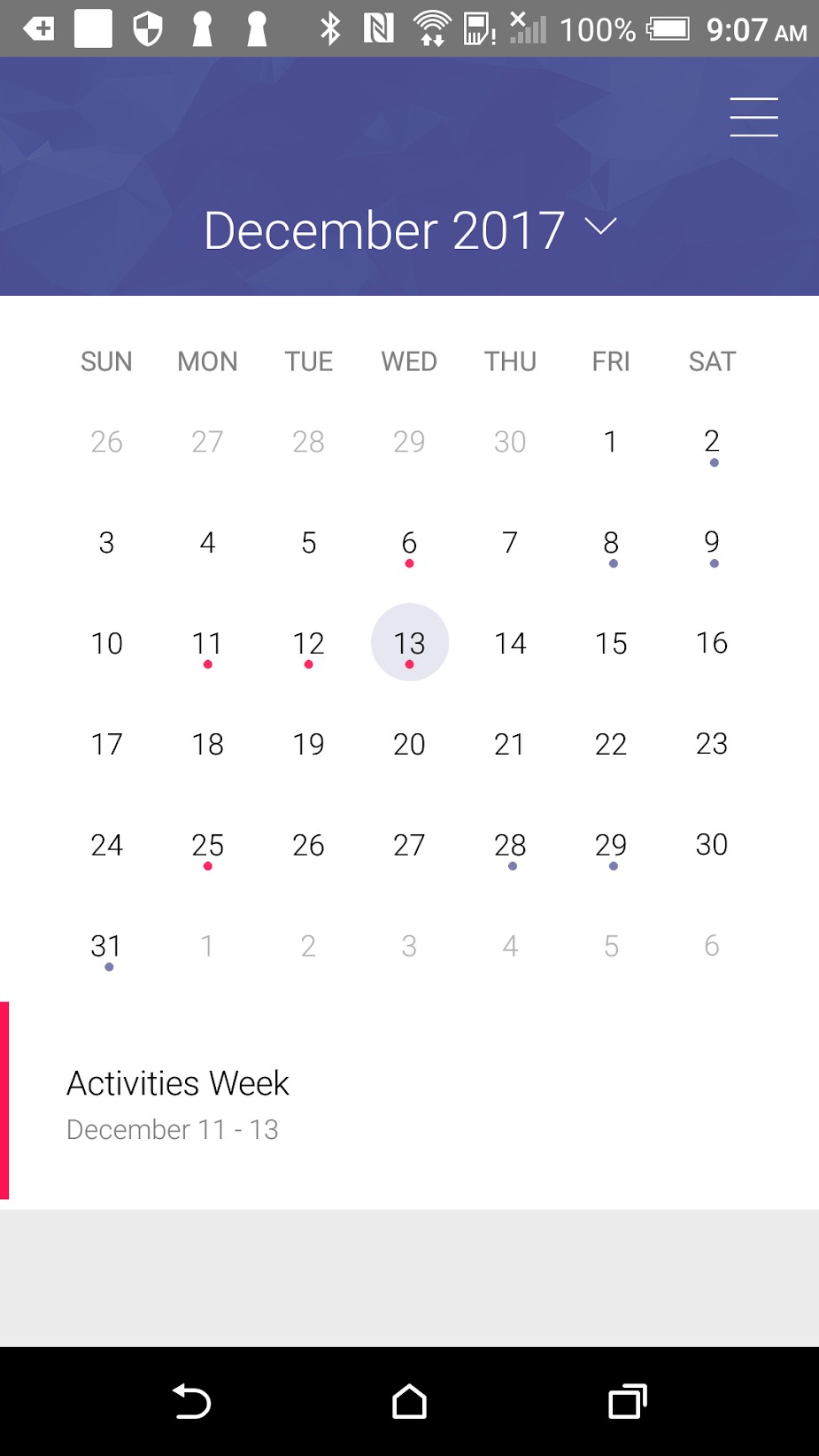The width and height of the screenshot is (819, 1456).
Task: Open the hamburger menu
Action: pos(753,117)
